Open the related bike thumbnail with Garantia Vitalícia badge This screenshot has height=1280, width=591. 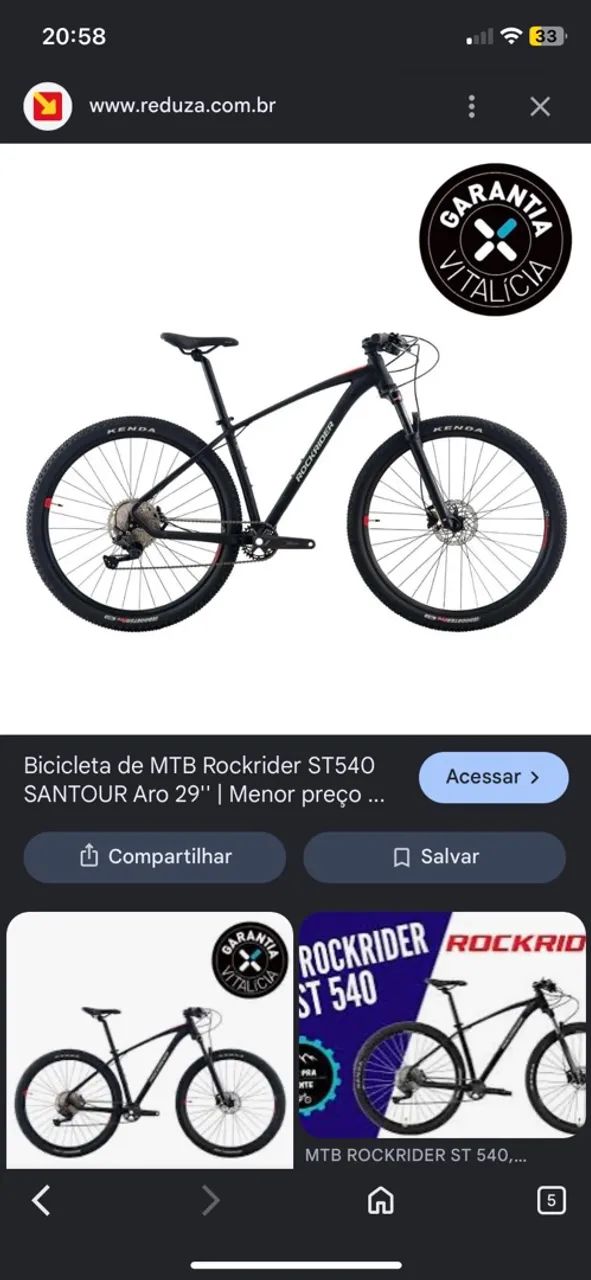click(150, 1040)
